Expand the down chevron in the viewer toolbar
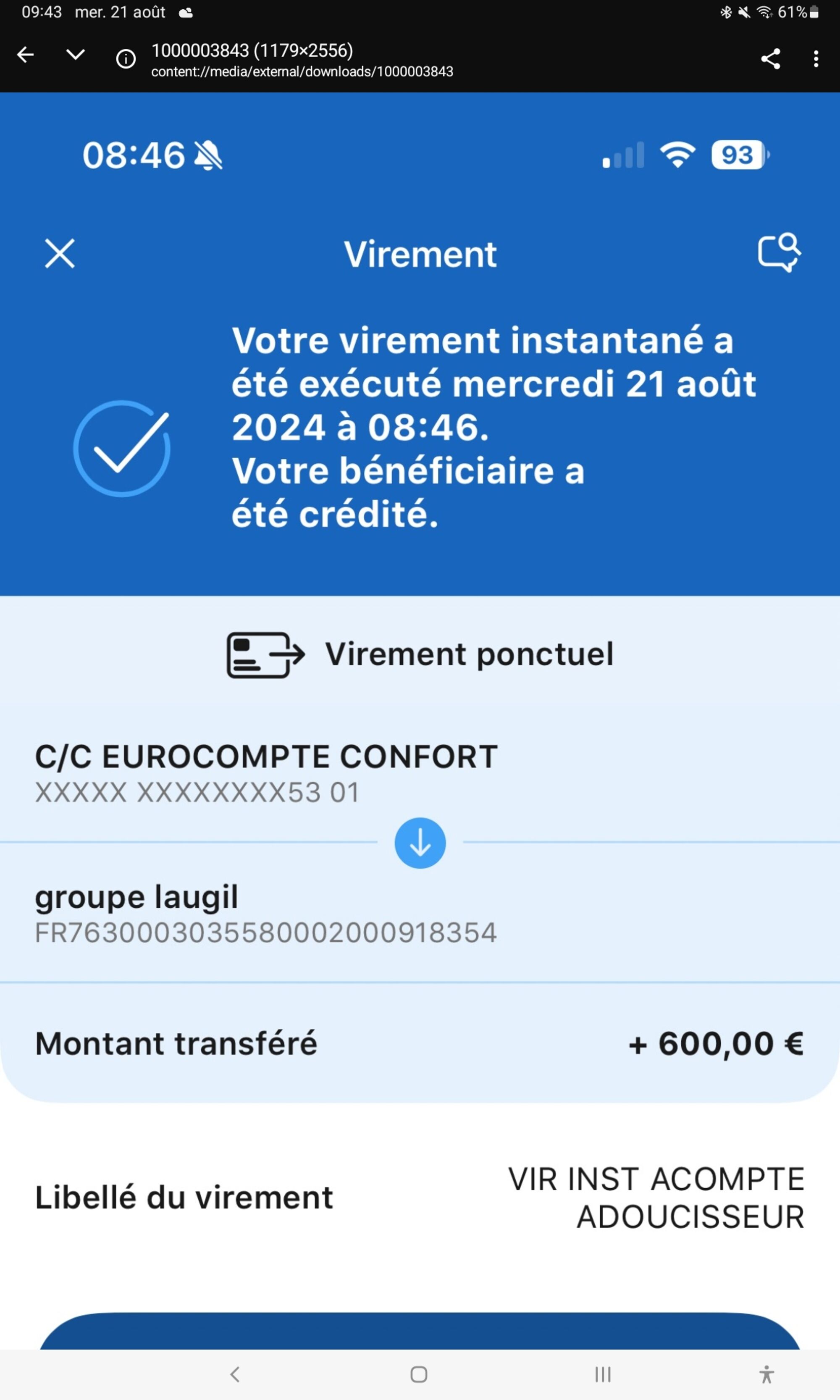The height and width of the screenshot is (1400, 840). (75, 55)
